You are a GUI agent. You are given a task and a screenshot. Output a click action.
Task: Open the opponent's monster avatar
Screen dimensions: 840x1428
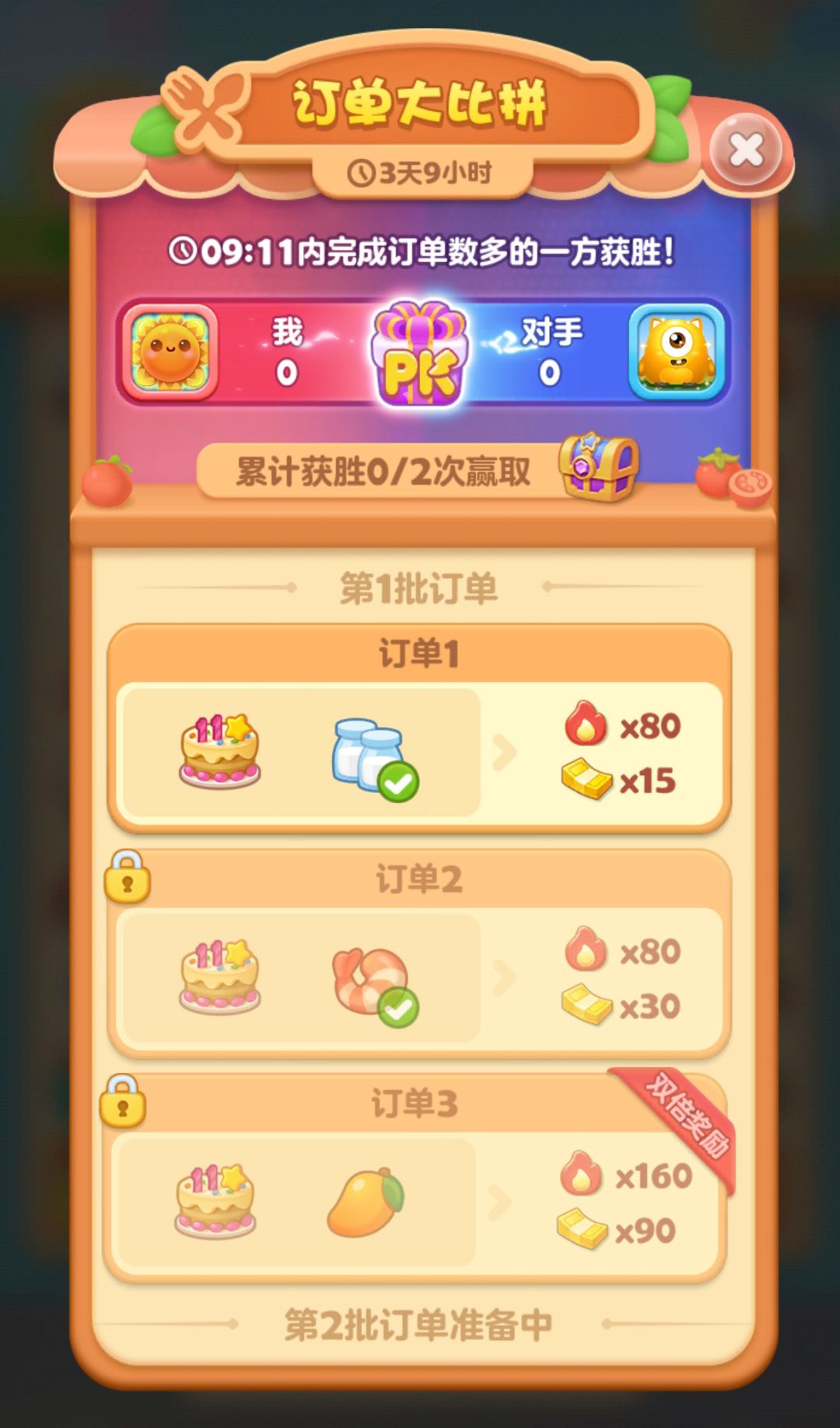tap(674, 352)
